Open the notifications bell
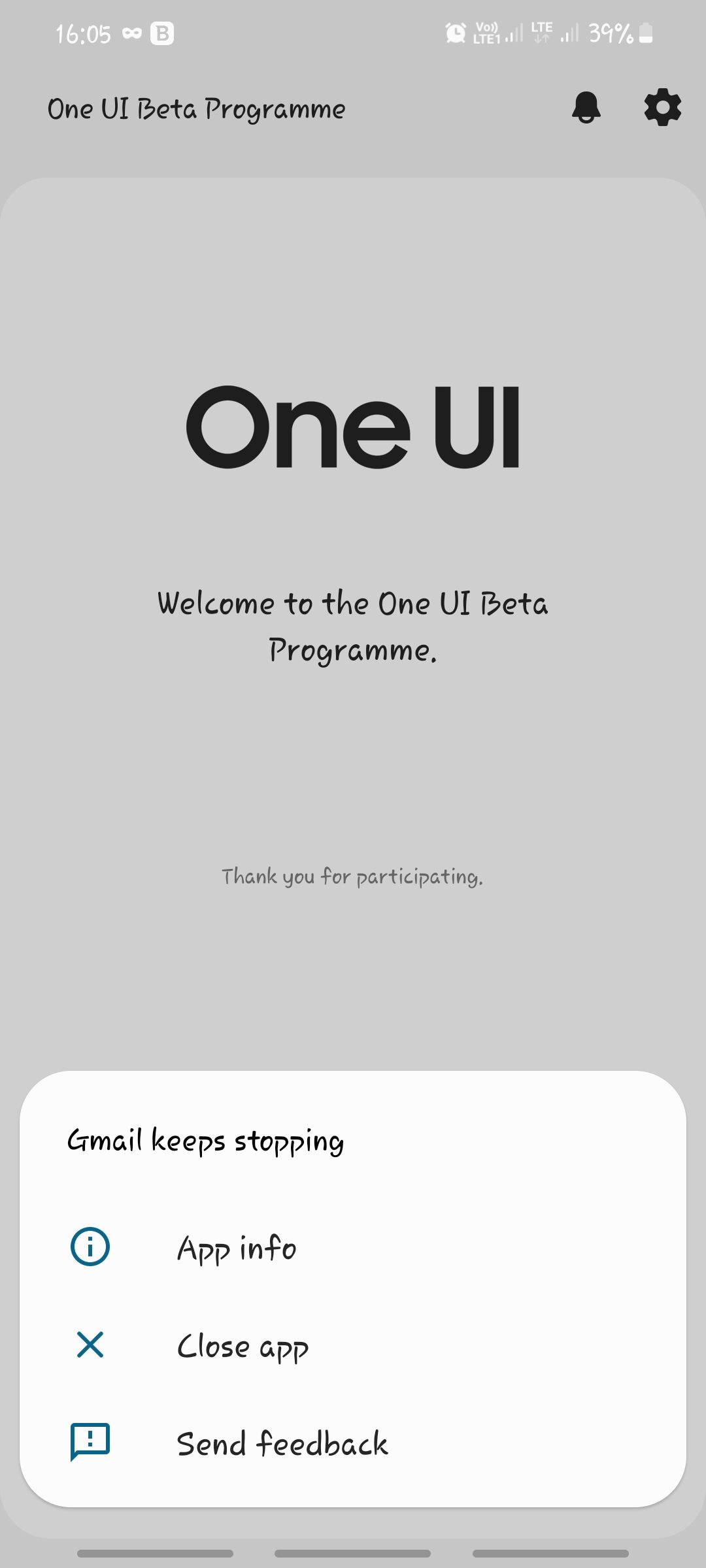 [x=586, y=108]
